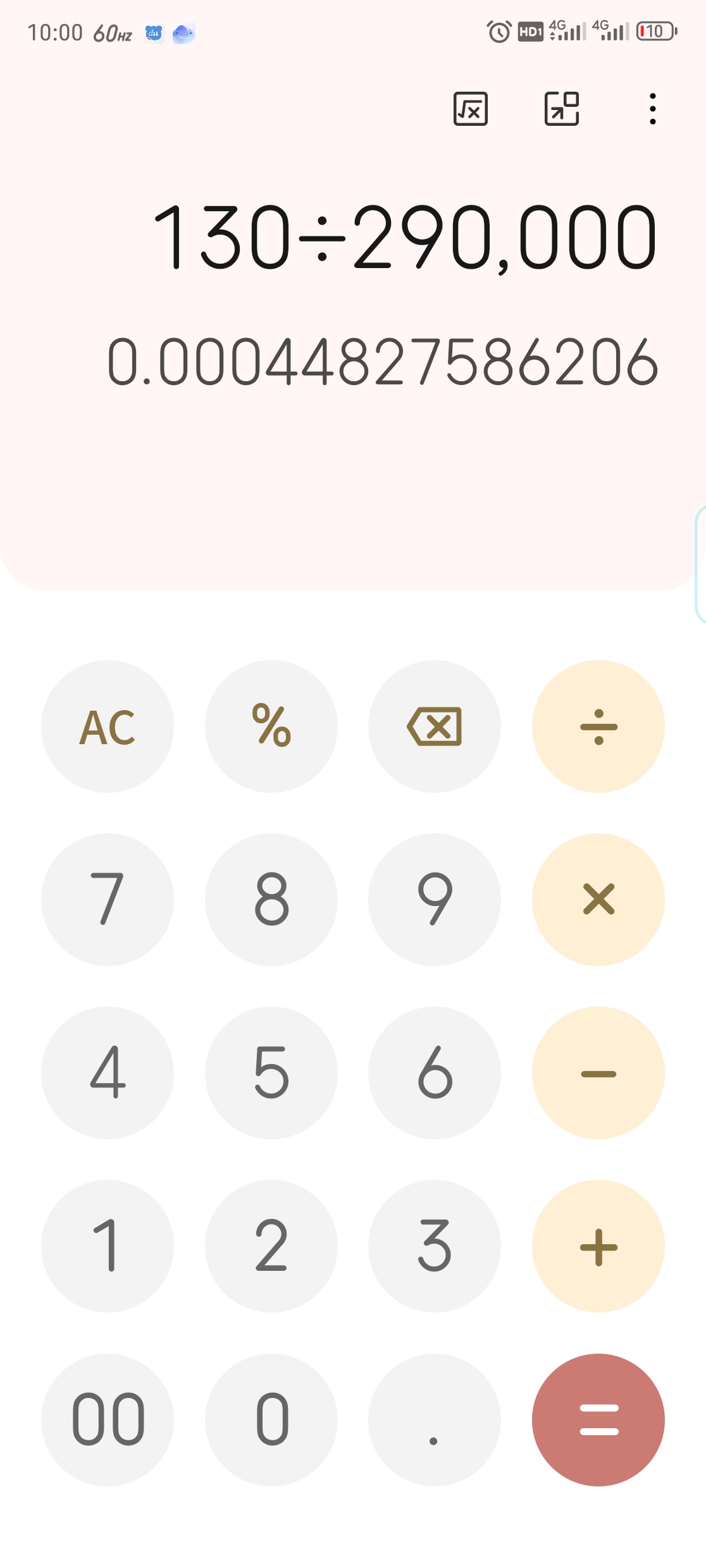706x1568 pixels.
Task: Select the subtraction operator
Action: pos(598,1073)
